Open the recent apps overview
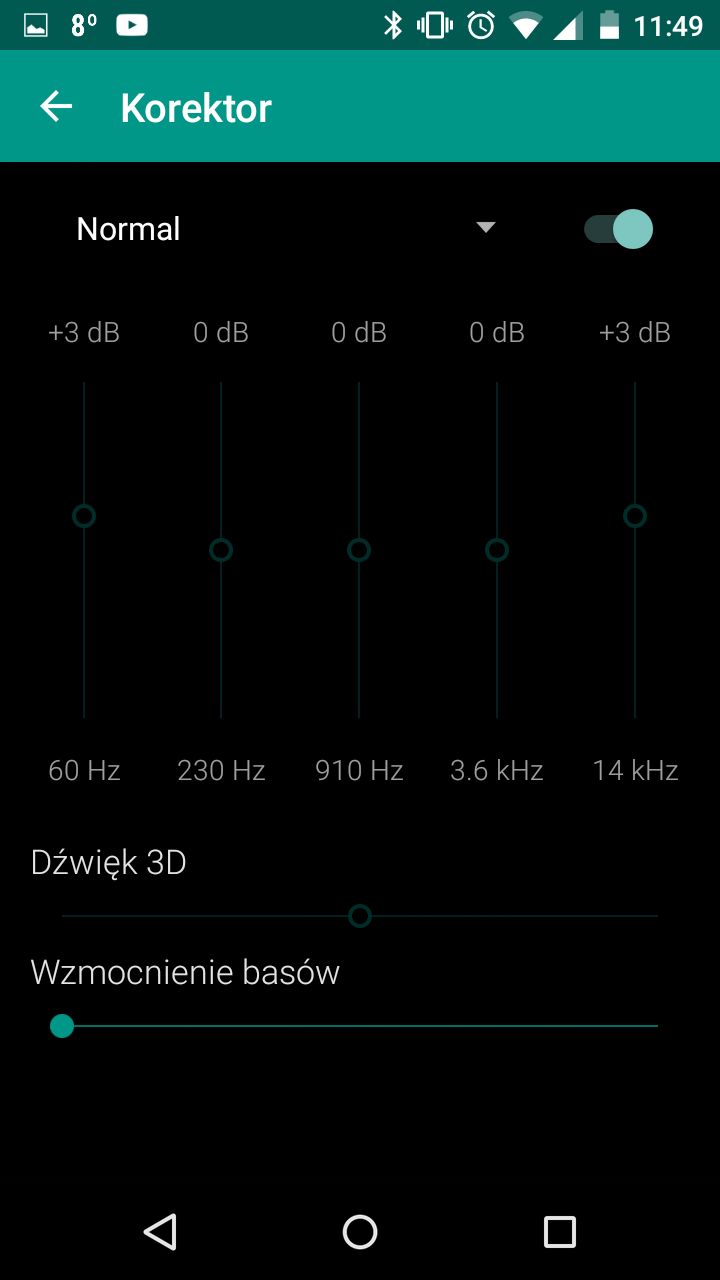 [x=560, y=1232]
